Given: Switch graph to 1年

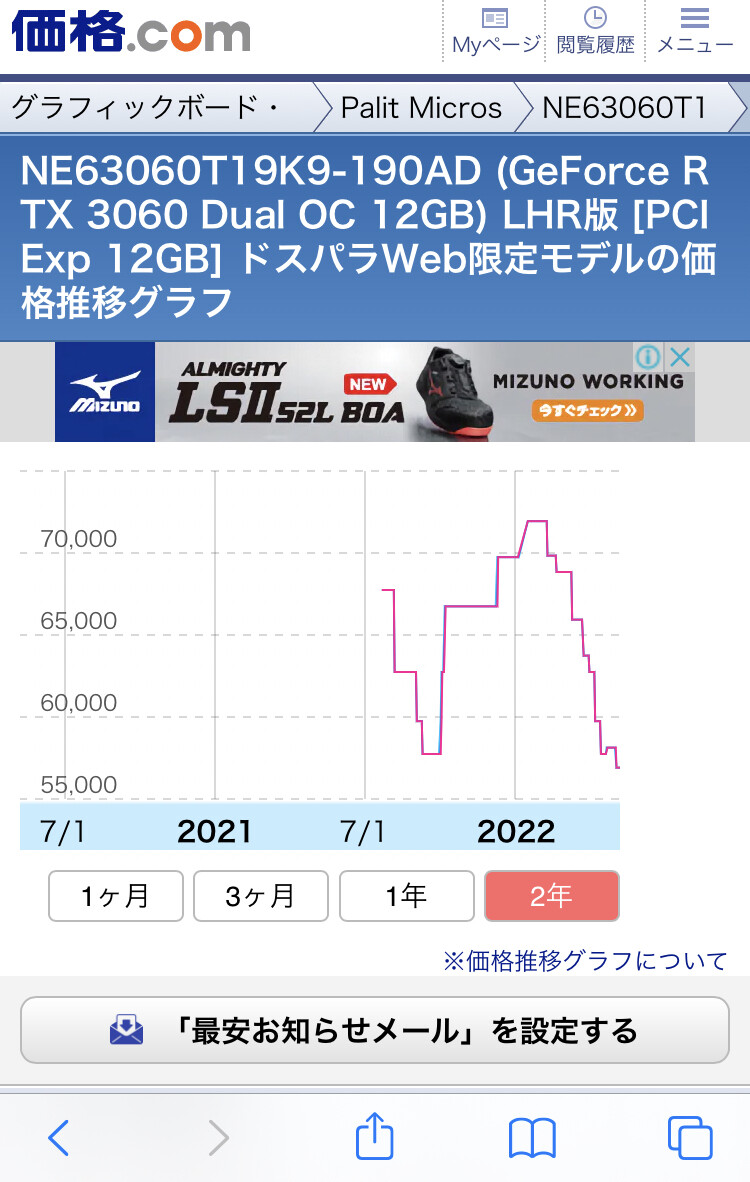Looking at the screenshot, I should coord(407,896).
